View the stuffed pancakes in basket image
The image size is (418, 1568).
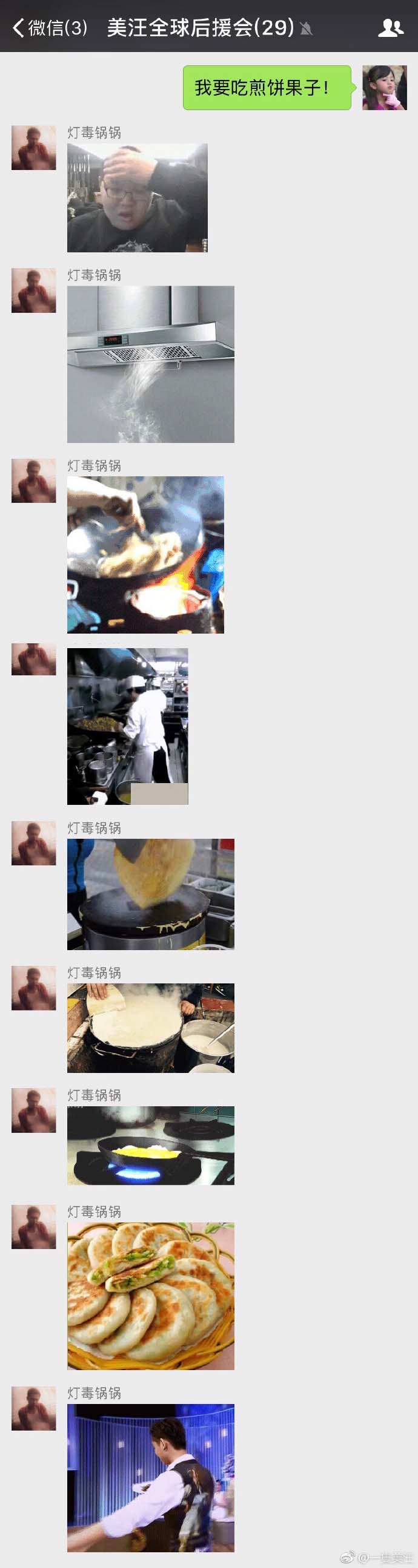[150, 1296]
